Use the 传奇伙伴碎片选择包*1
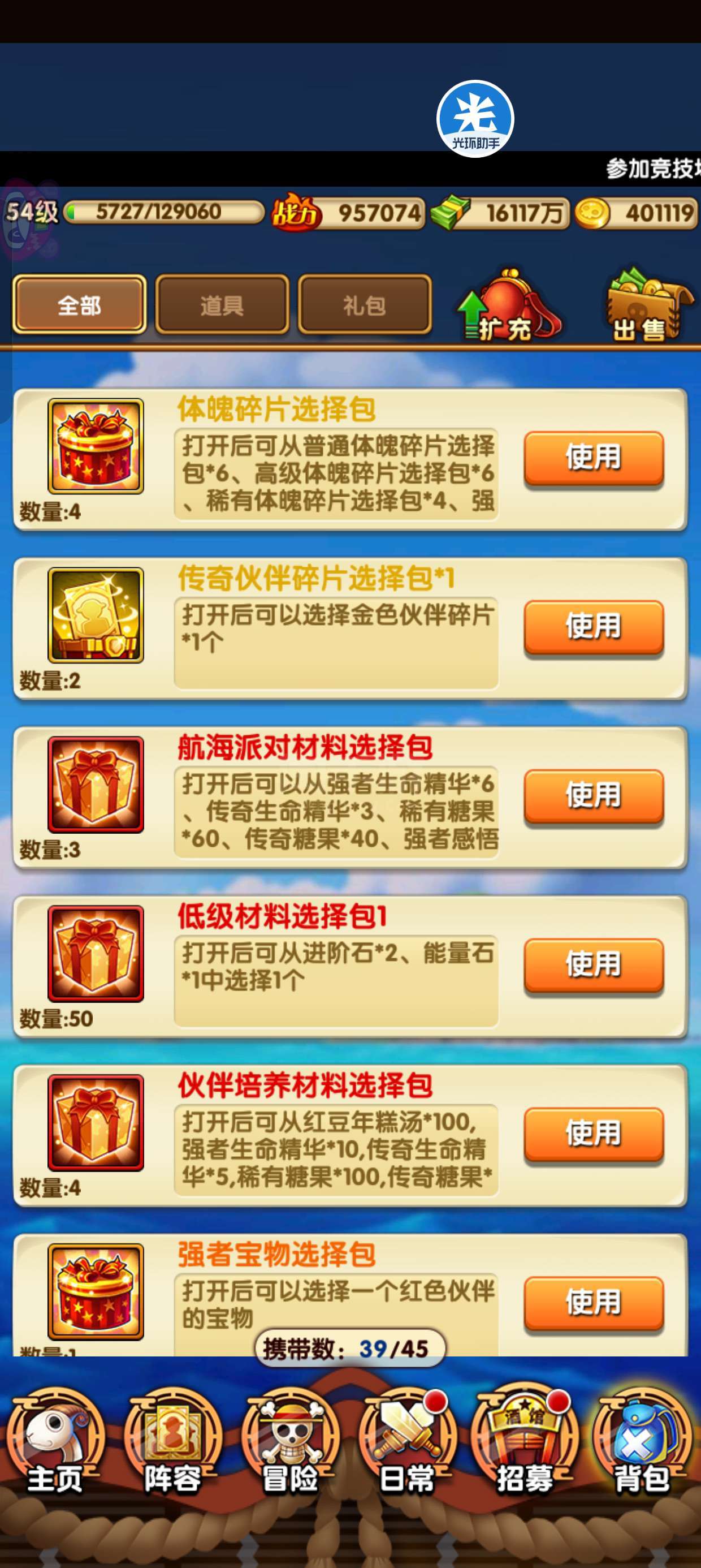Viewport: 701px width, 1568px height. 594,627
